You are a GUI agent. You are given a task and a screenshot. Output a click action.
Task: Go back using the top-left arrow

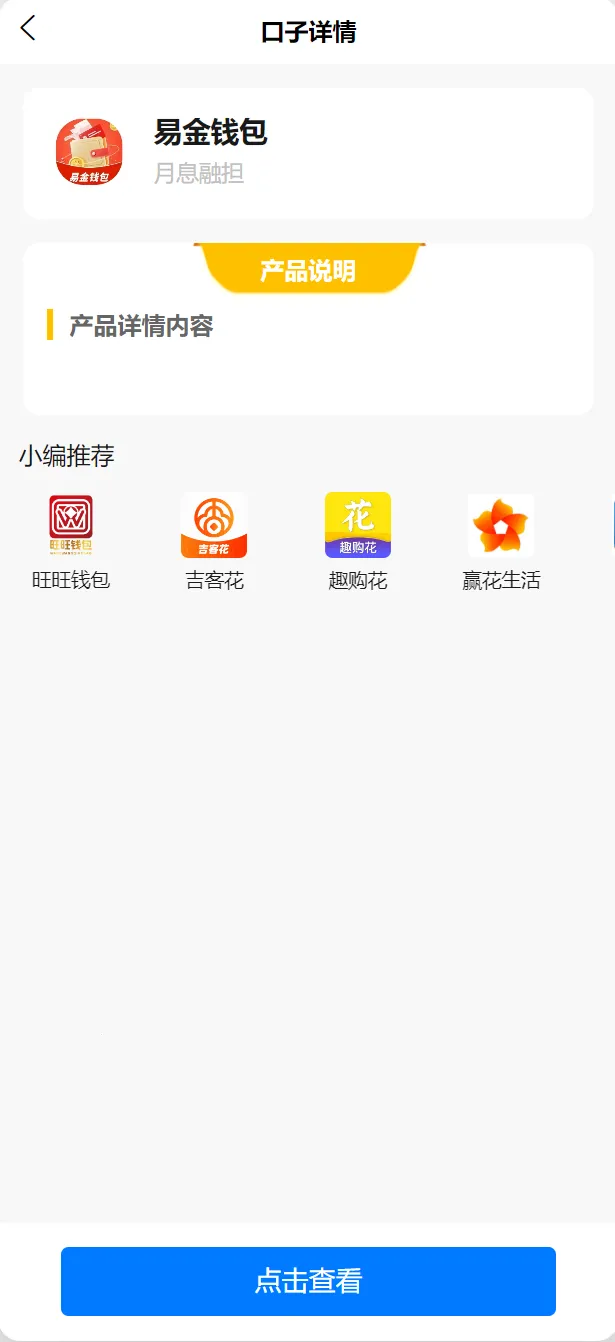[27, 28]
